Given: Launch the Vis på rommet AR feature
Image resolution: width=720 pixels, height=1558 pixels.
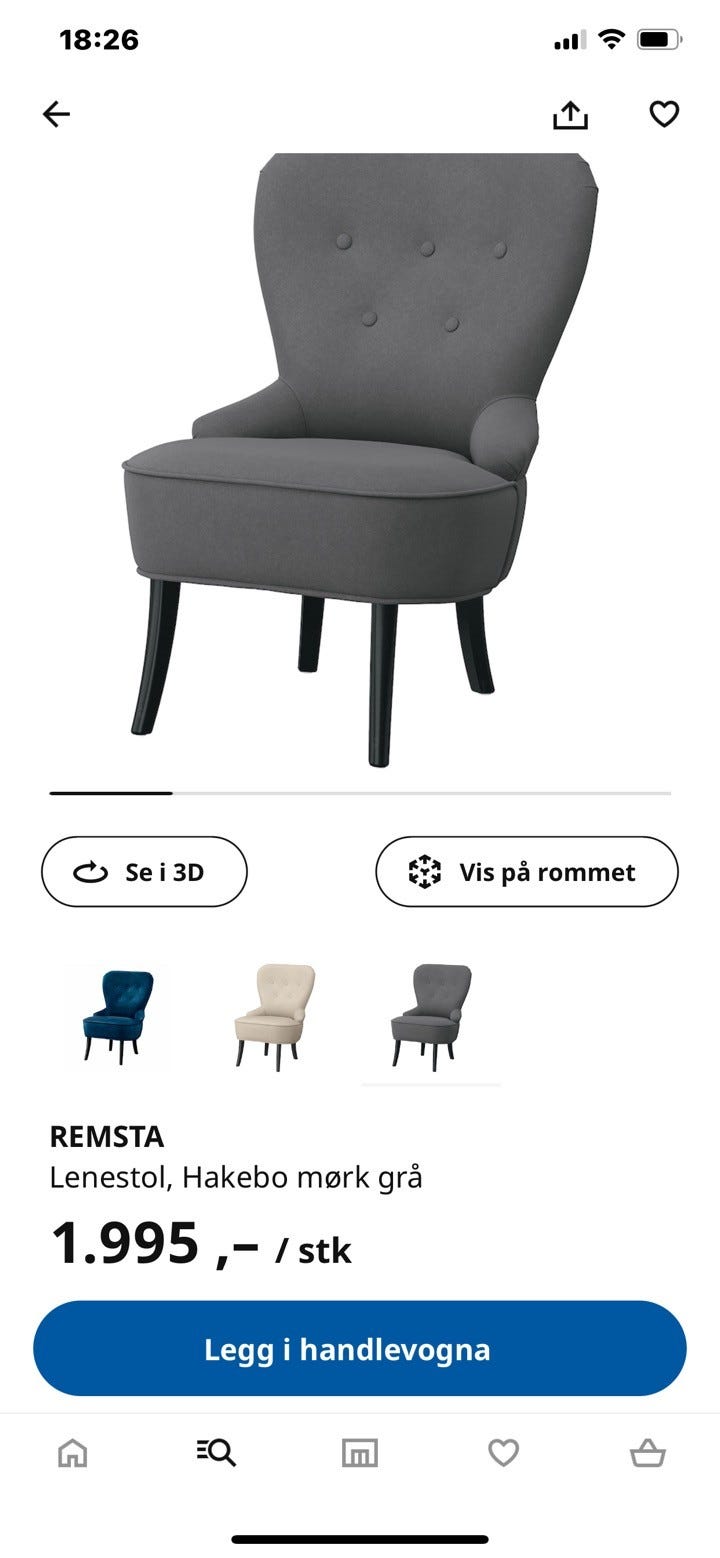Looking at the screenshot, I should click(x=527, y=871).
